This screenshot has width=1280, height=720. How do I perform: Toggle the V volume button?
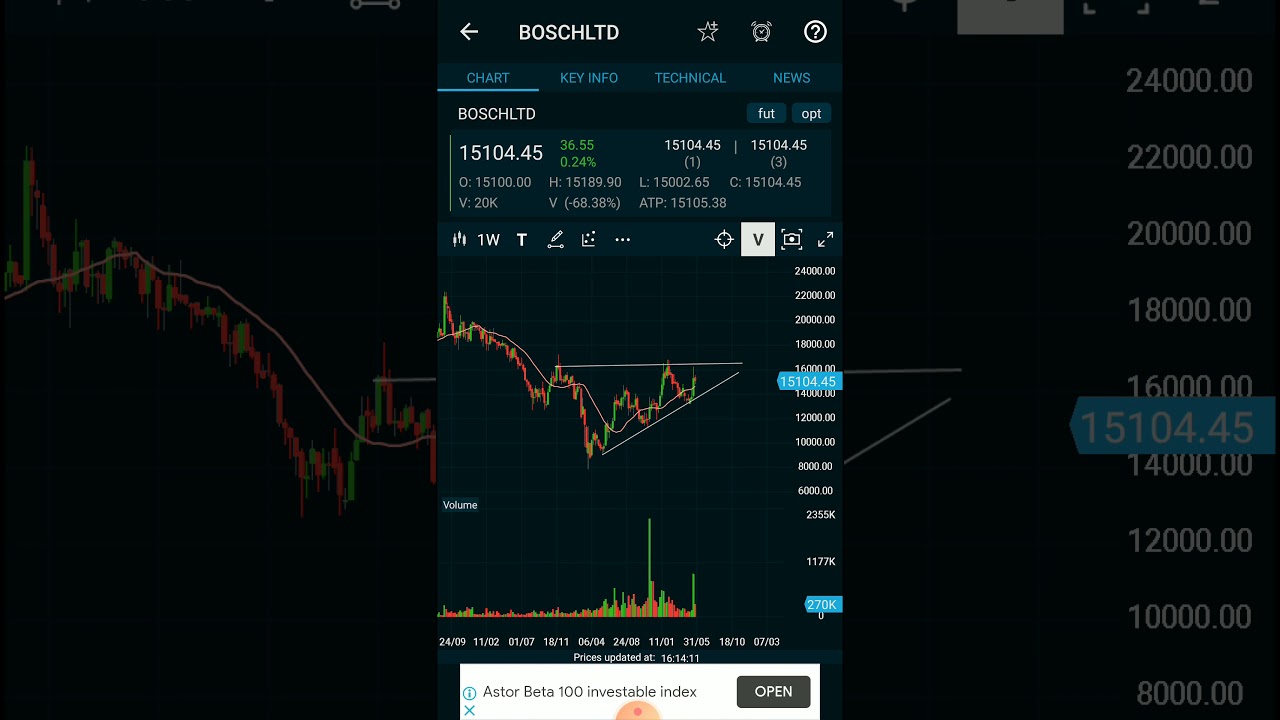(x=758, y=240)
